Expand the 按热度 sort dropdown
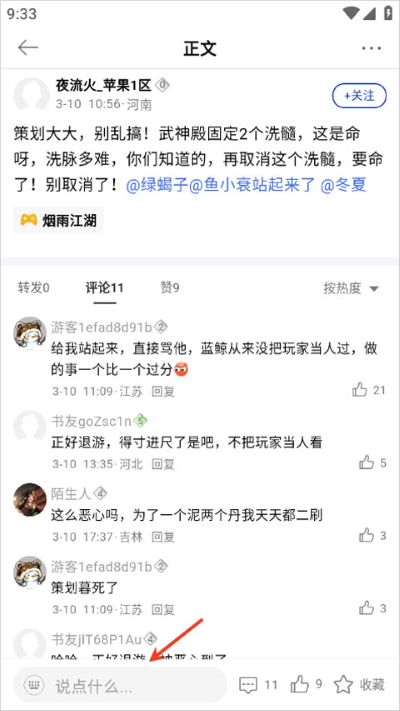This screenshot has width=400, height=711. click(351, 288)
